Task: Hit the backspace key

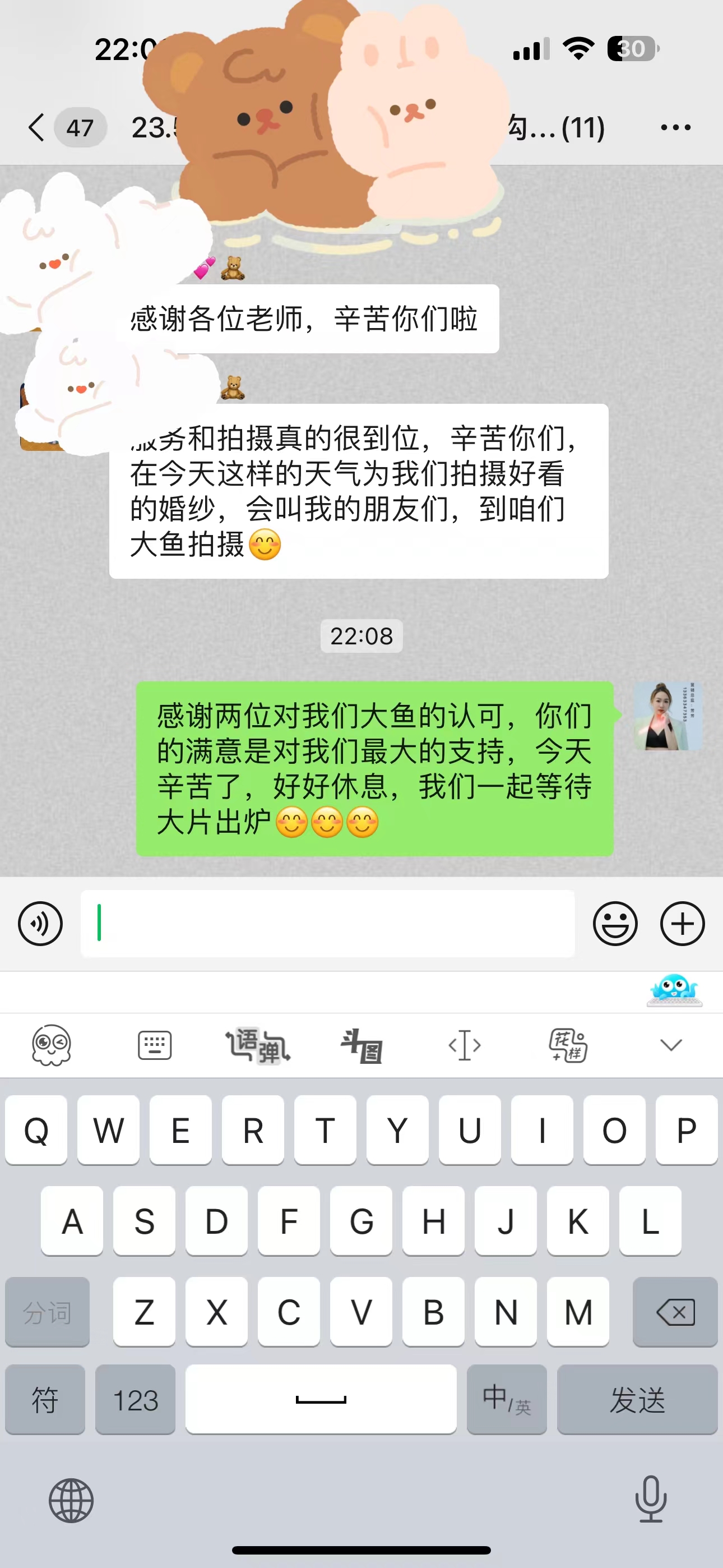Action: coord(675,1311)
